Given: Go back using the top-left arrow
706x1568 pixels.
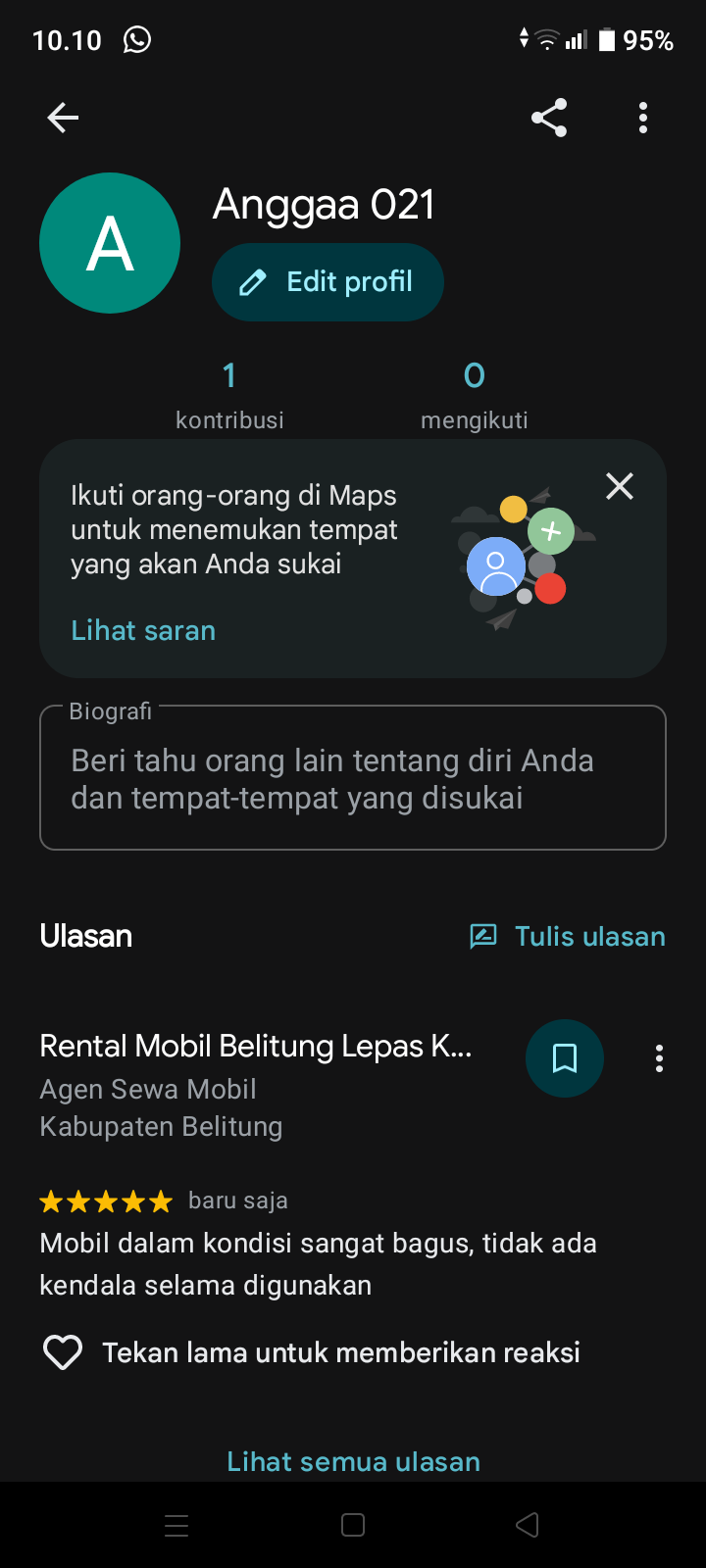Looking at the screenshot, I should 63,118.
